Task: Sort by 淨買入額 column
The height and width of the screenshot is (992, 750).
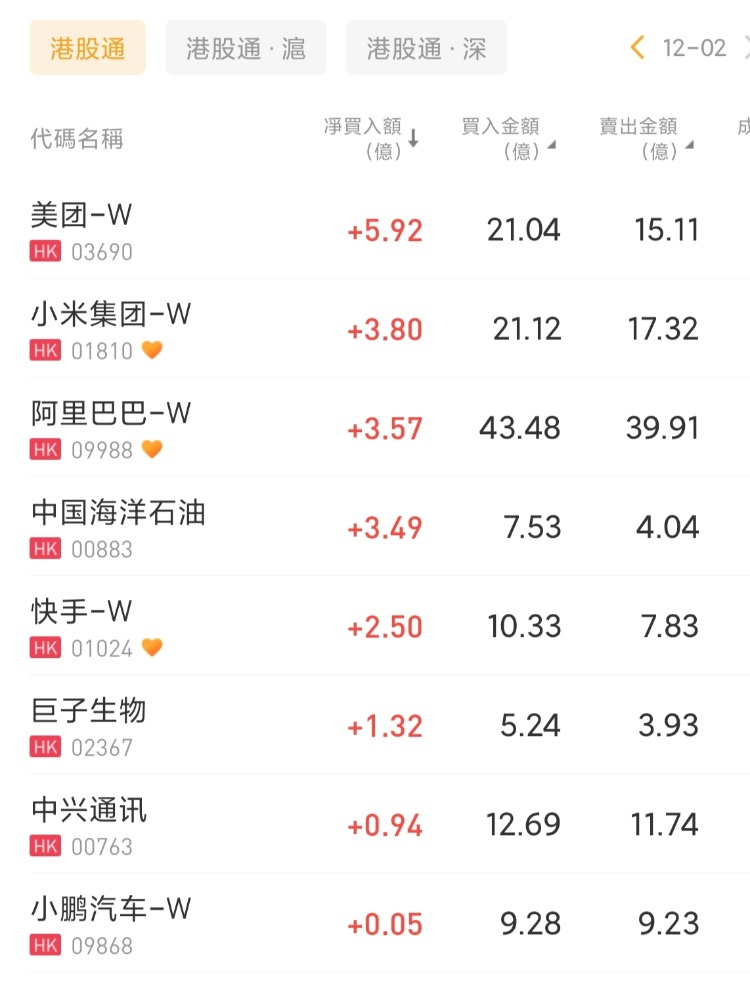Action: point(372,139)
